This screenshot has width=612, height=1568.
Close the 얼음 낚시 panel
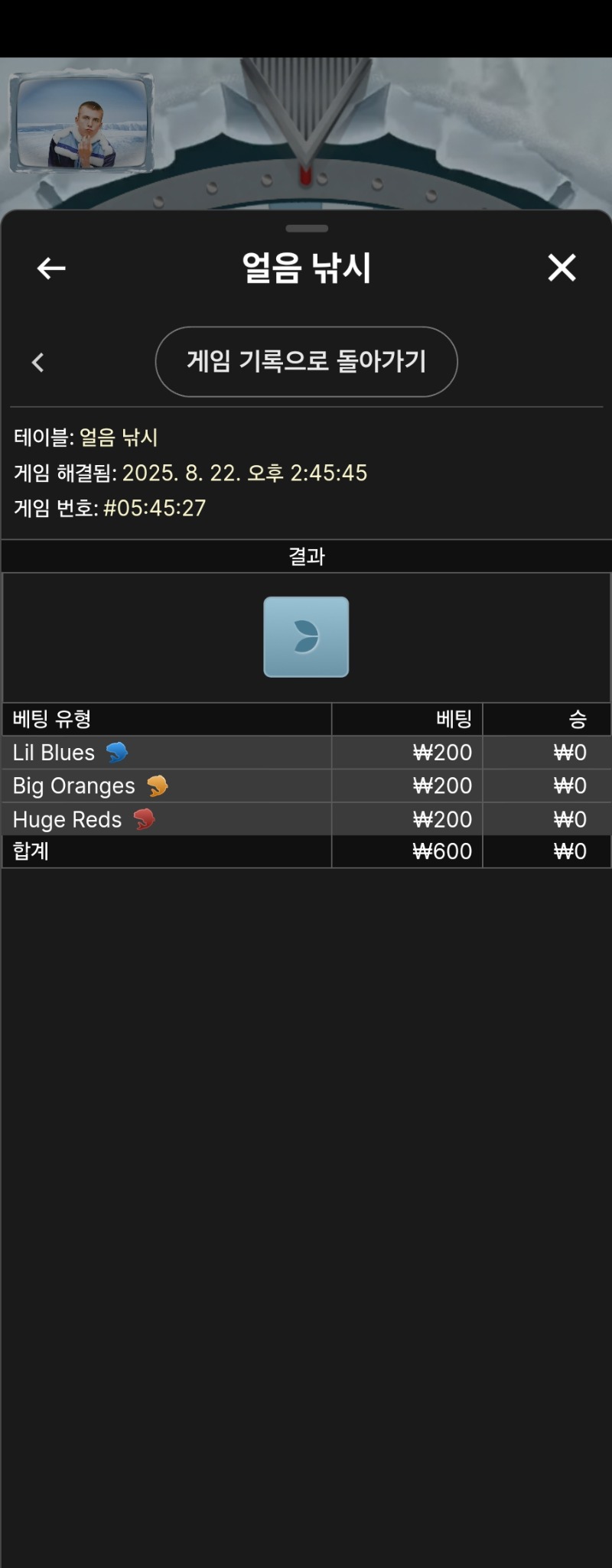click(562, 268)
